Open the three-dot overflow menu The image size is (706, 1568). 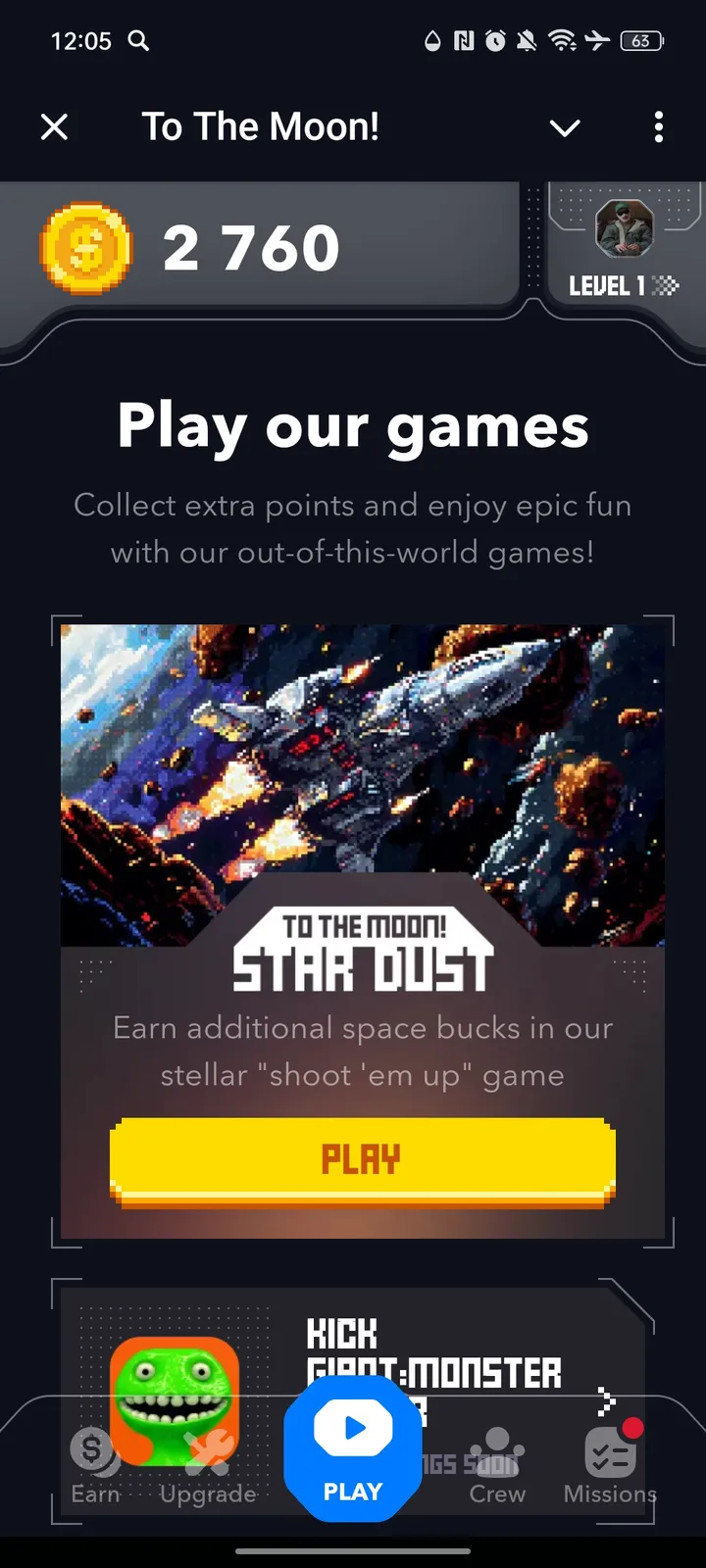[658, 127]
